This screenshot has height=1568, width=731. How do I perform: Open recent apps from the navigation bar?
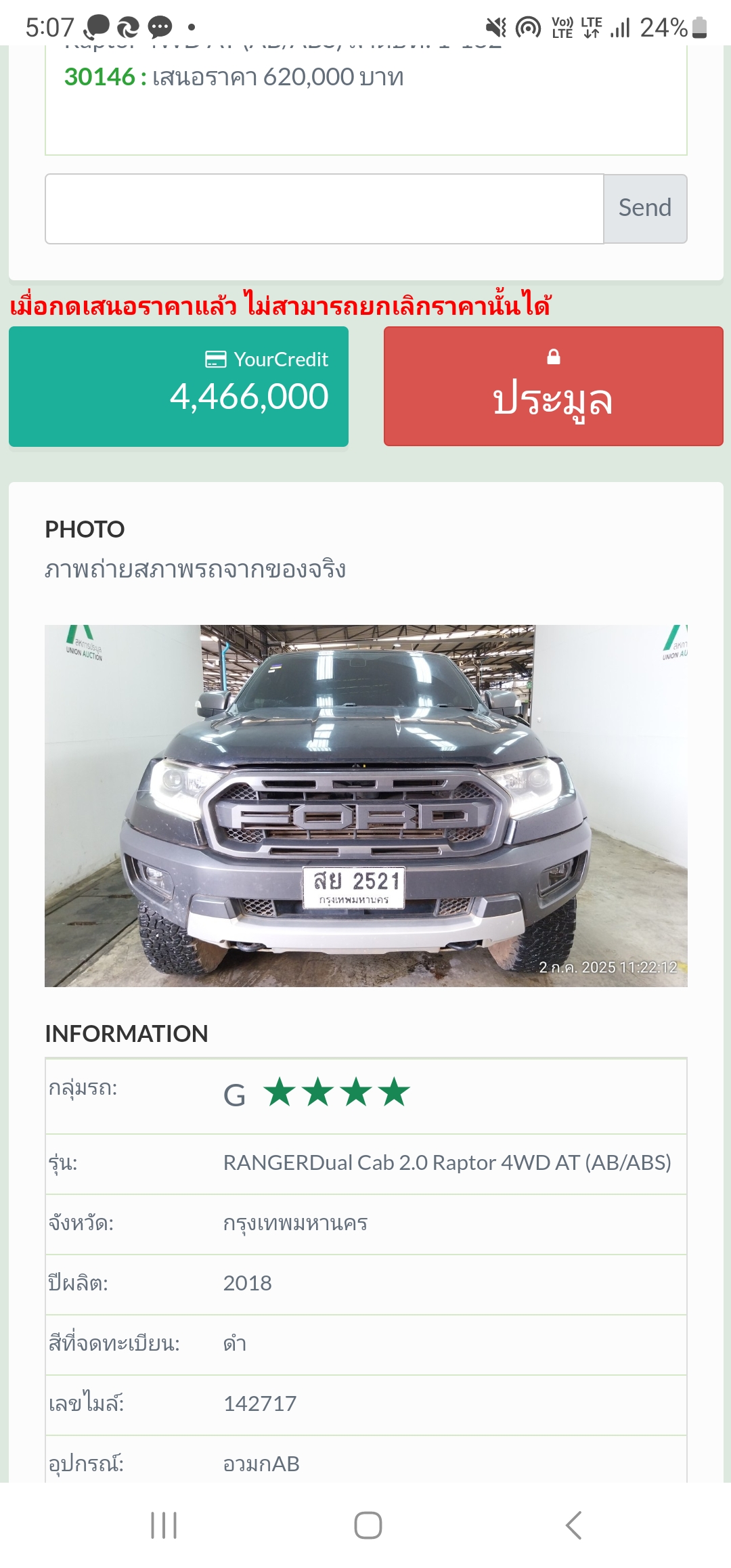[164, 1525]
